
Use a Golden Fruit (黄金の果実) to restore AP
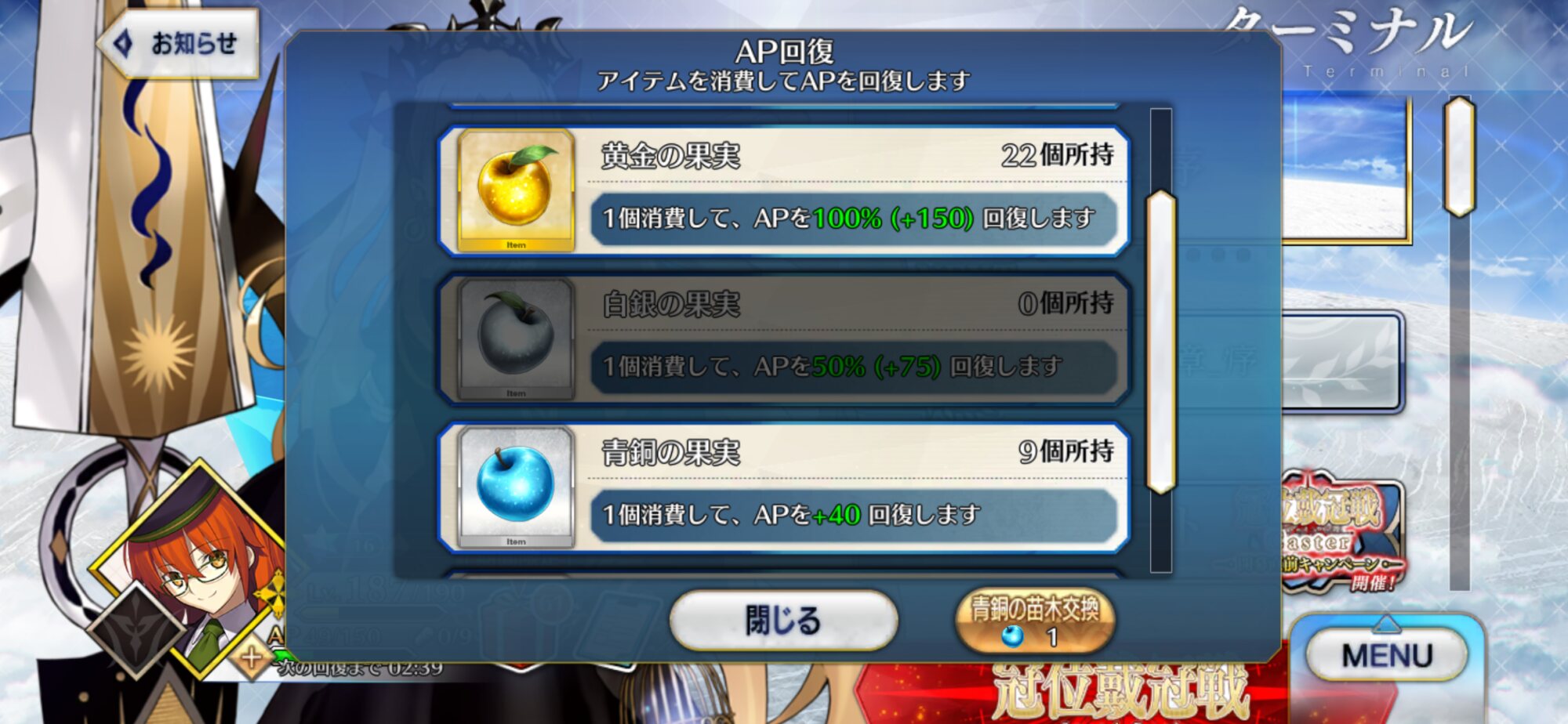tap(784, 191)
